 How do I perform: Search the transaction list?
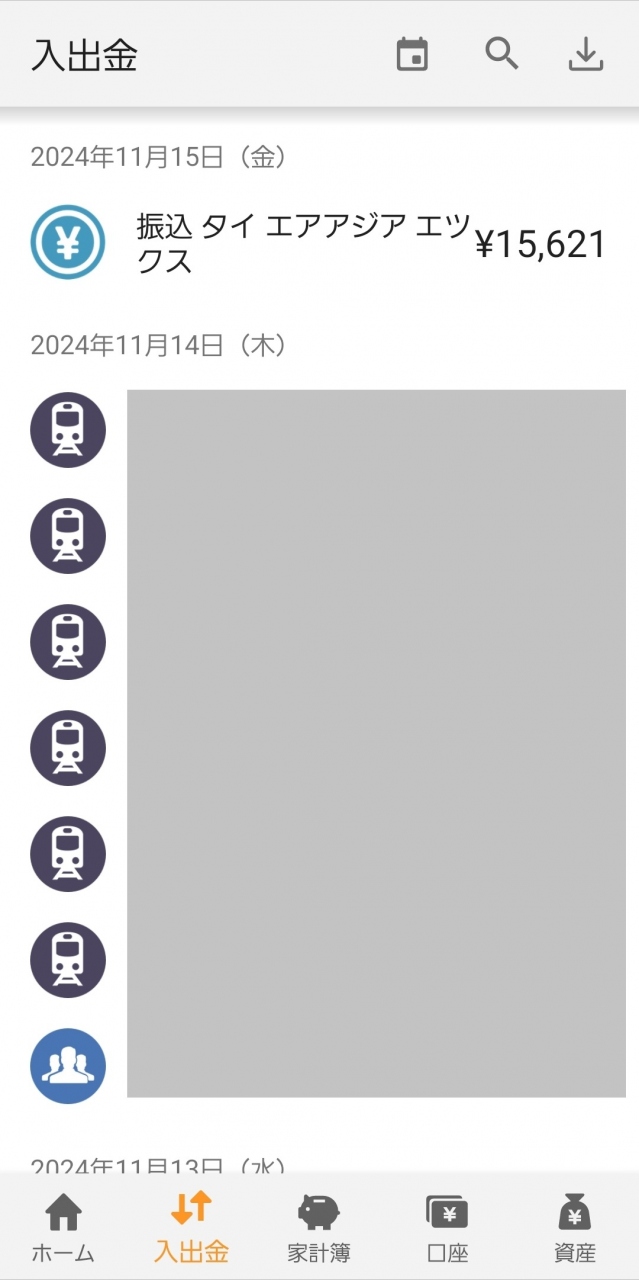pyautogui.click(x=501, y=55)
